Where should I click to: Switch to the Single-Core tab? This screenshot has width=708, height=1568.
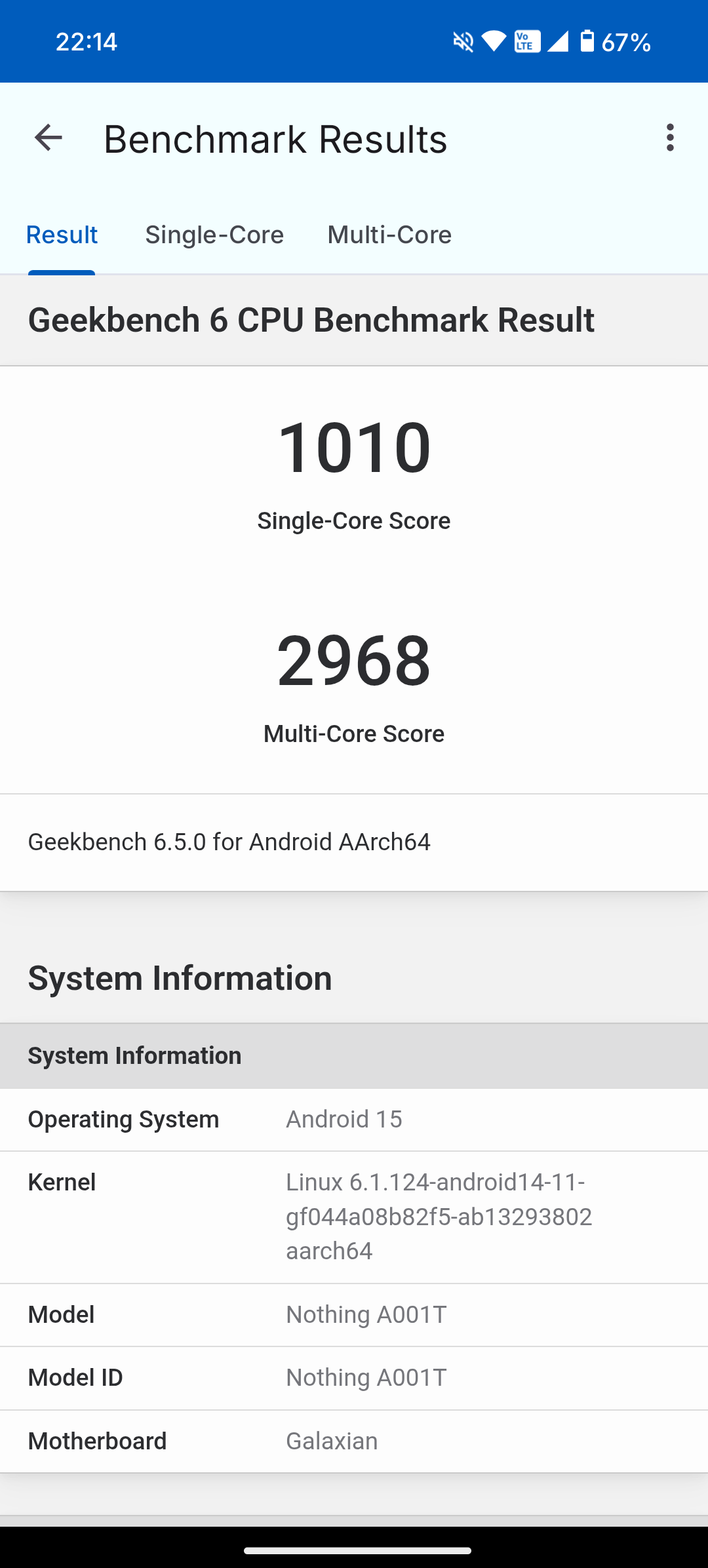(214, 235)
